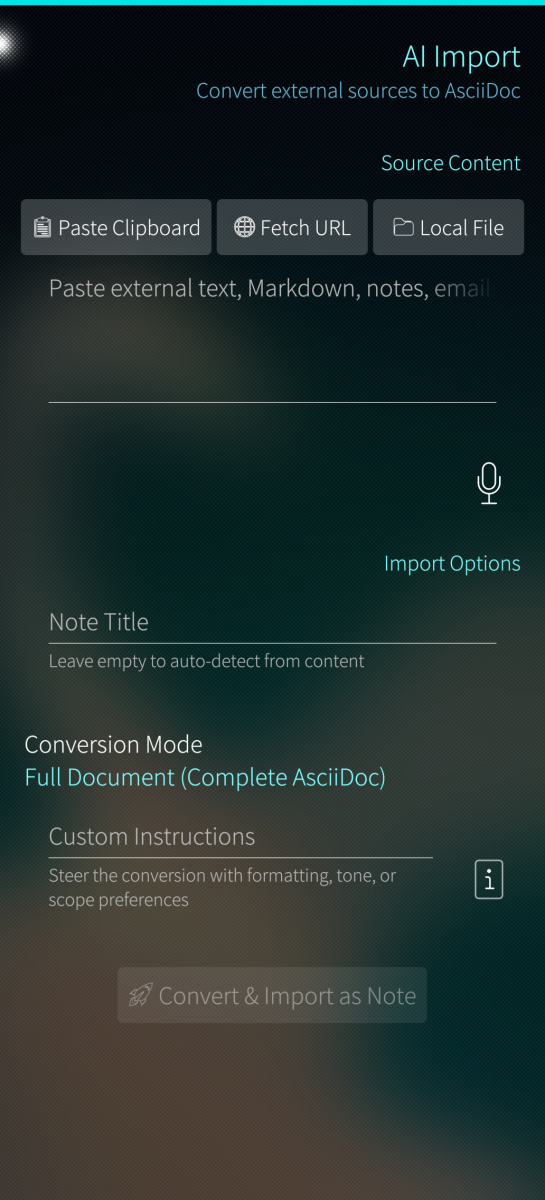This screenshot has height=1200, width=545.
Task: Edit the Custom Instructions field
Action: click(240, 837)
